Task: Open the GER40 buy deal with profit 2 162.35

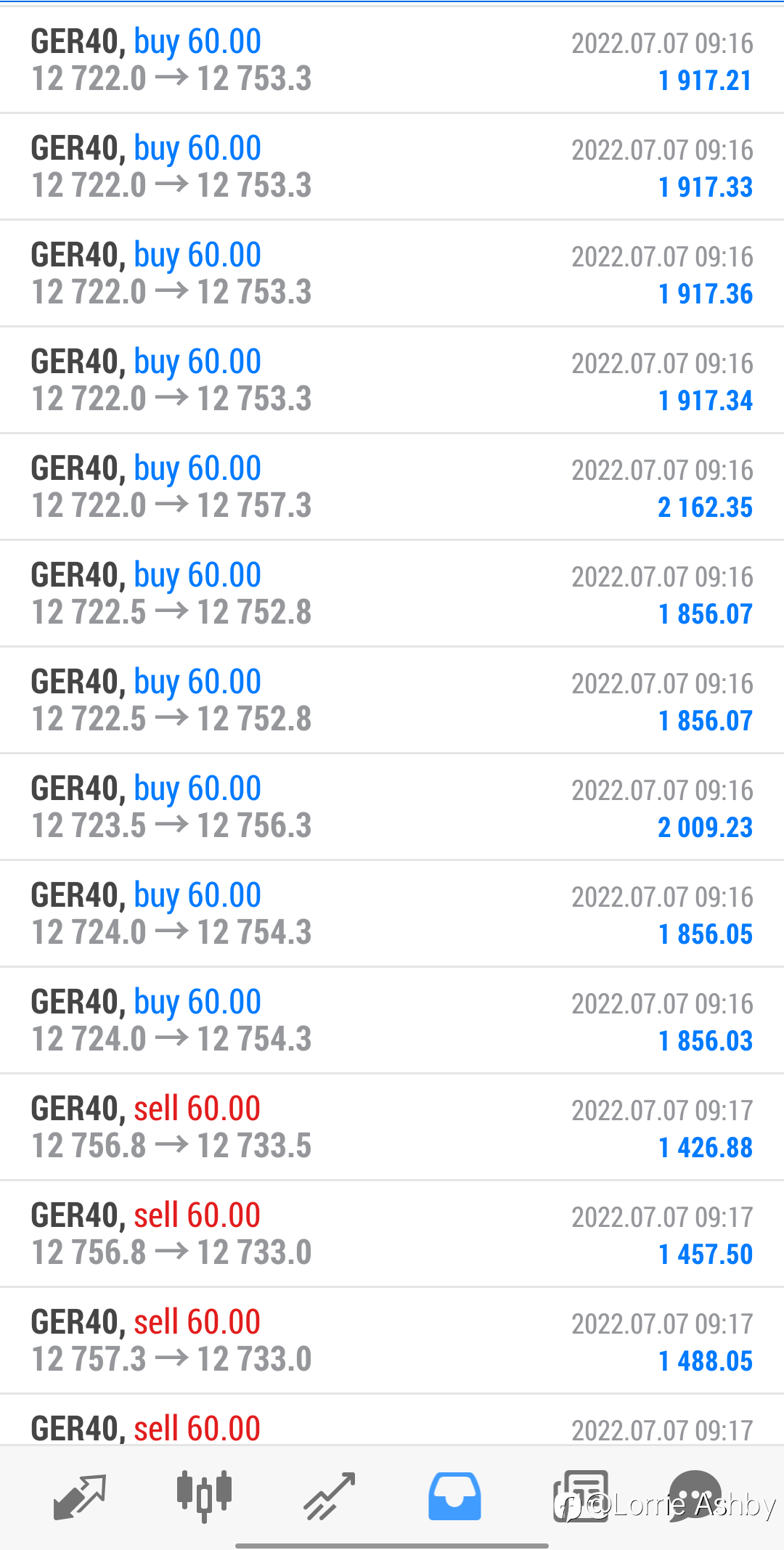Action: click(392, 486)
